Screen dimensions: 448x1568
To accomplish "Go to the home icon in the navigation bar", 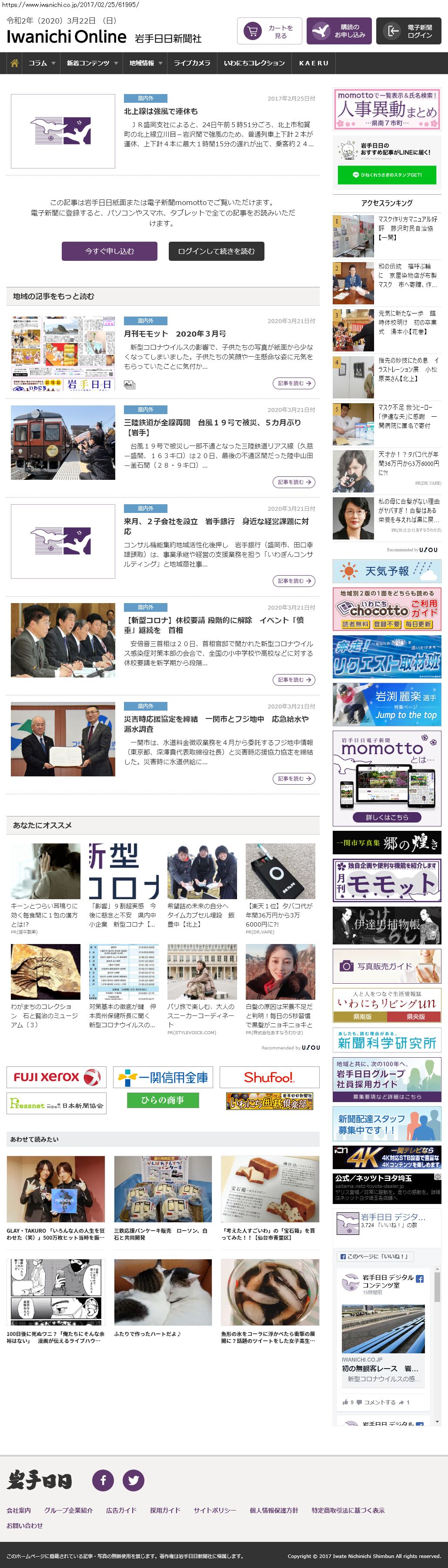I will (15, 63).
